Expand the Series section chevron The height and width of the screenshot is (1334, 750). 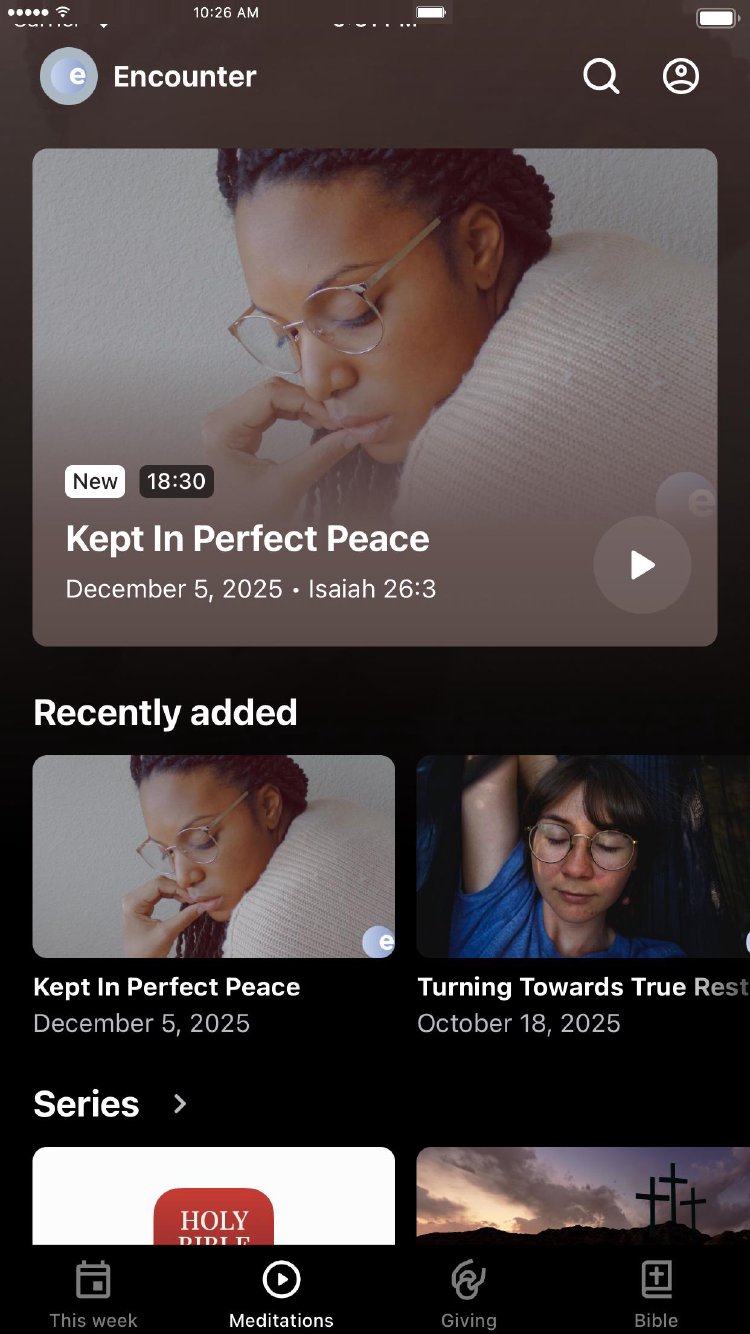[x=180, y=1104]
